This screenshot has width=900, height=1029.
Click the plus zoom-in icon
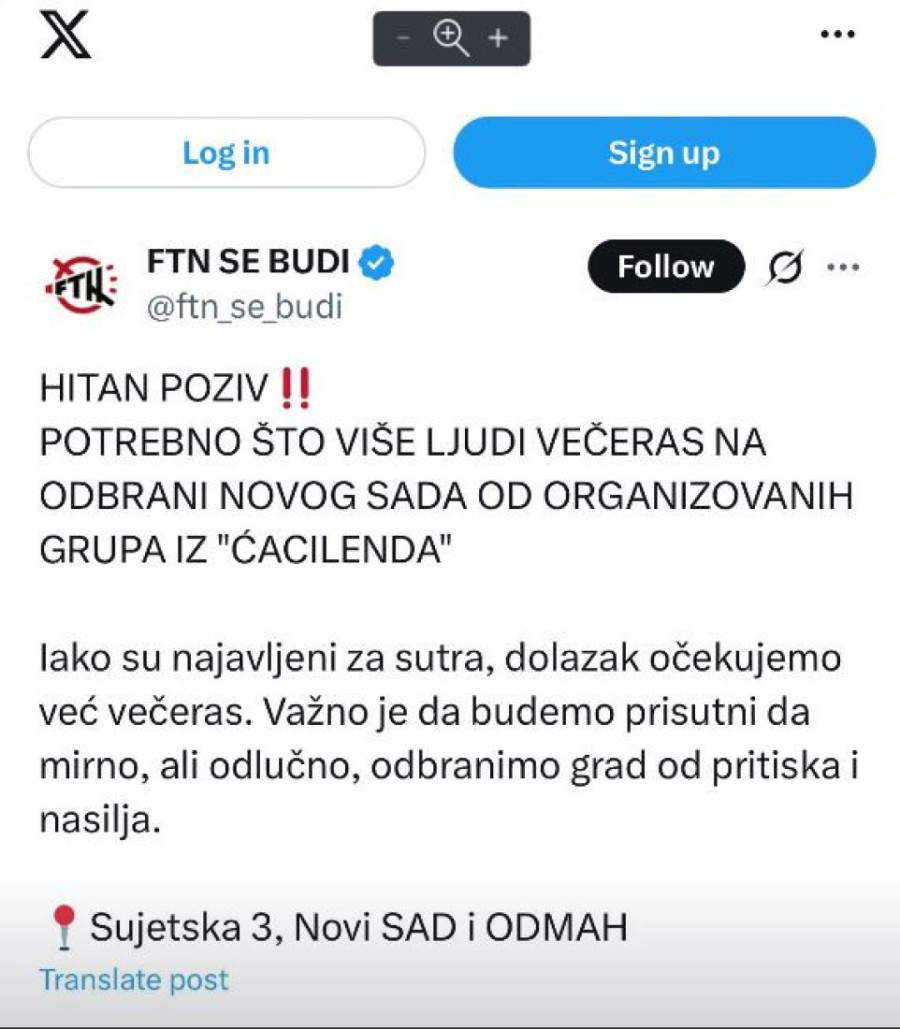coord(496,37)
